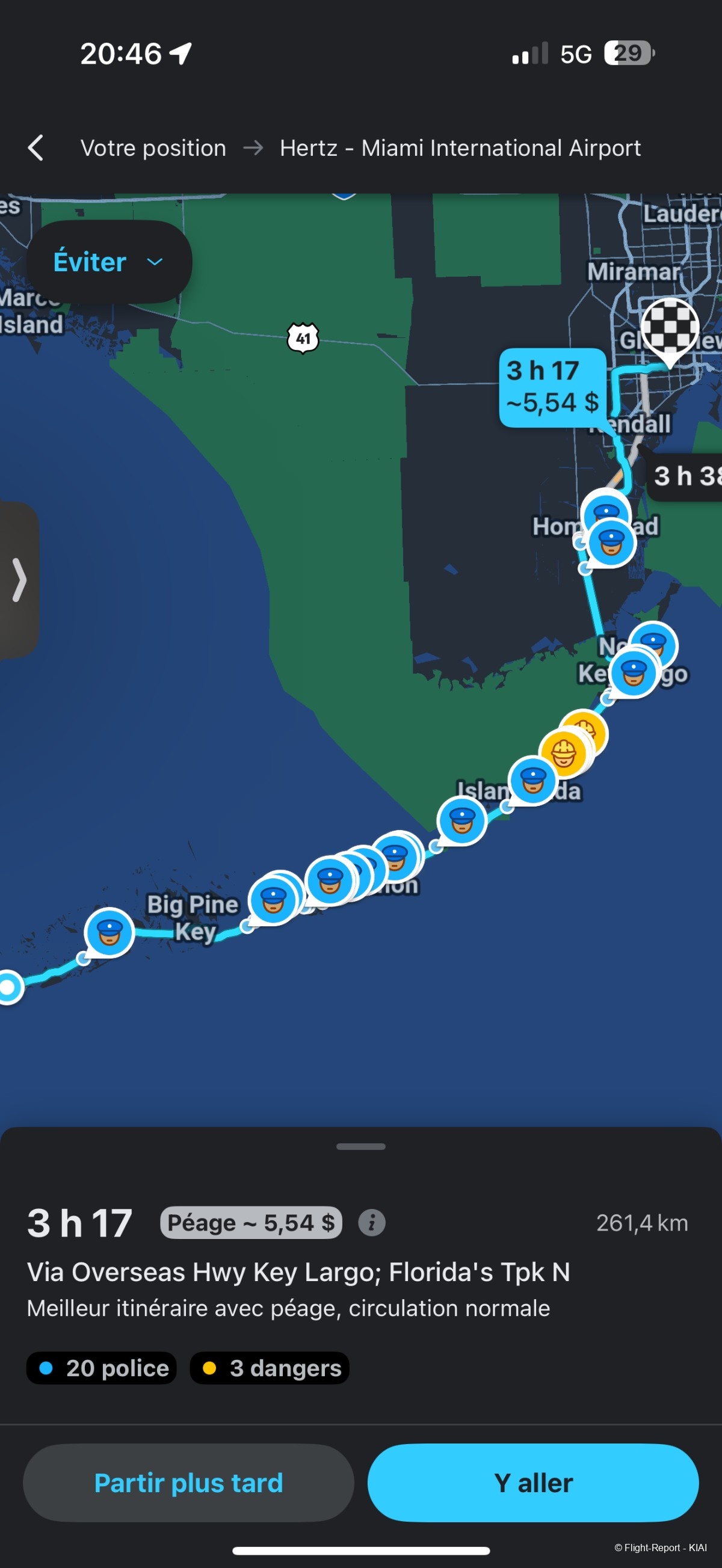The width and height of the screenshot is (722, 1568).
Task: Expand the route sheet handle
Action: pos(360,1146)
